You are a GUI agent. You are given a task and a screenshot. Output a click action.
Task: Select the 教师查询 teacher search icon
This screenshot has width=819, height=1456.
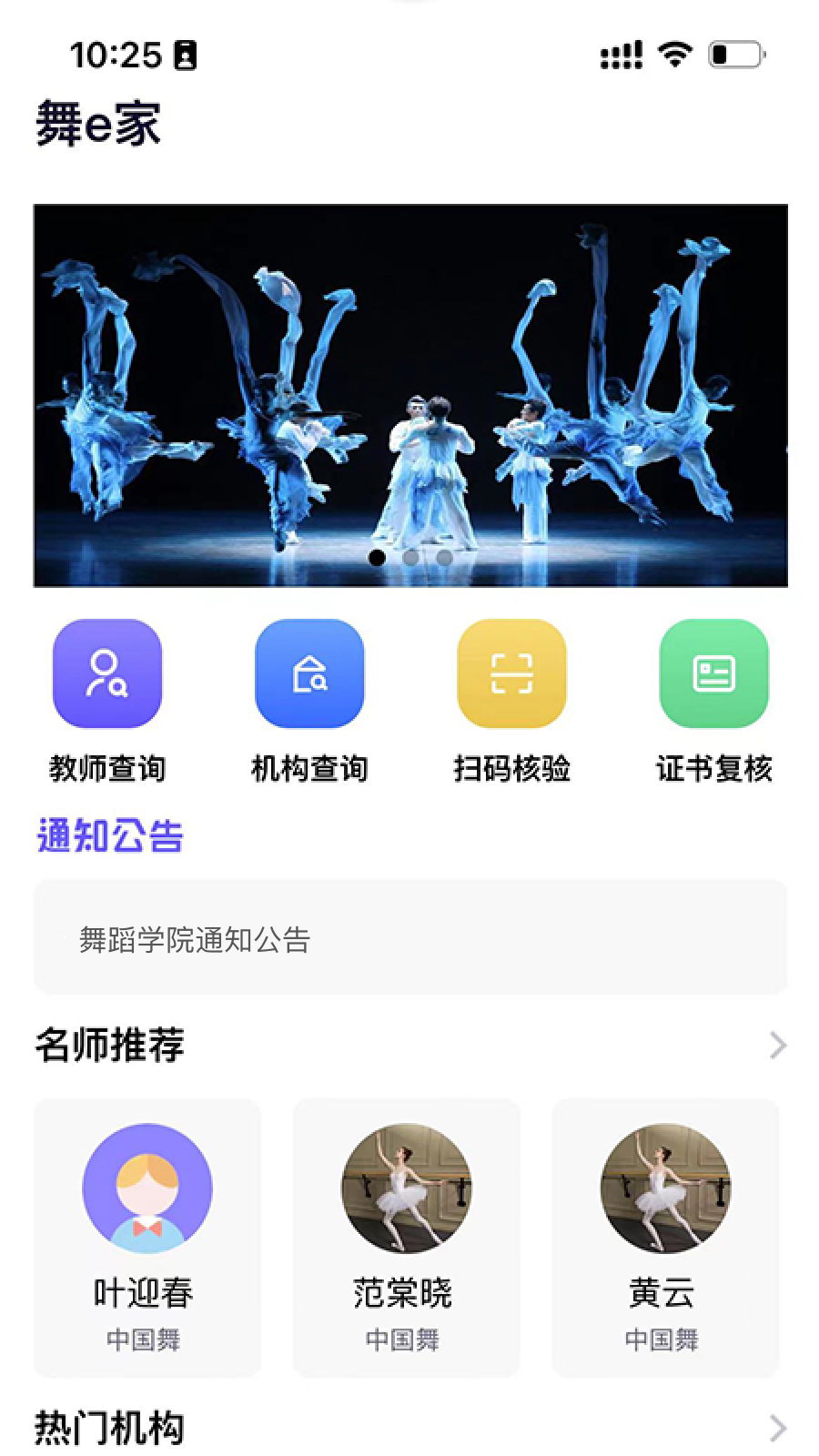click(x=107, y=673)
